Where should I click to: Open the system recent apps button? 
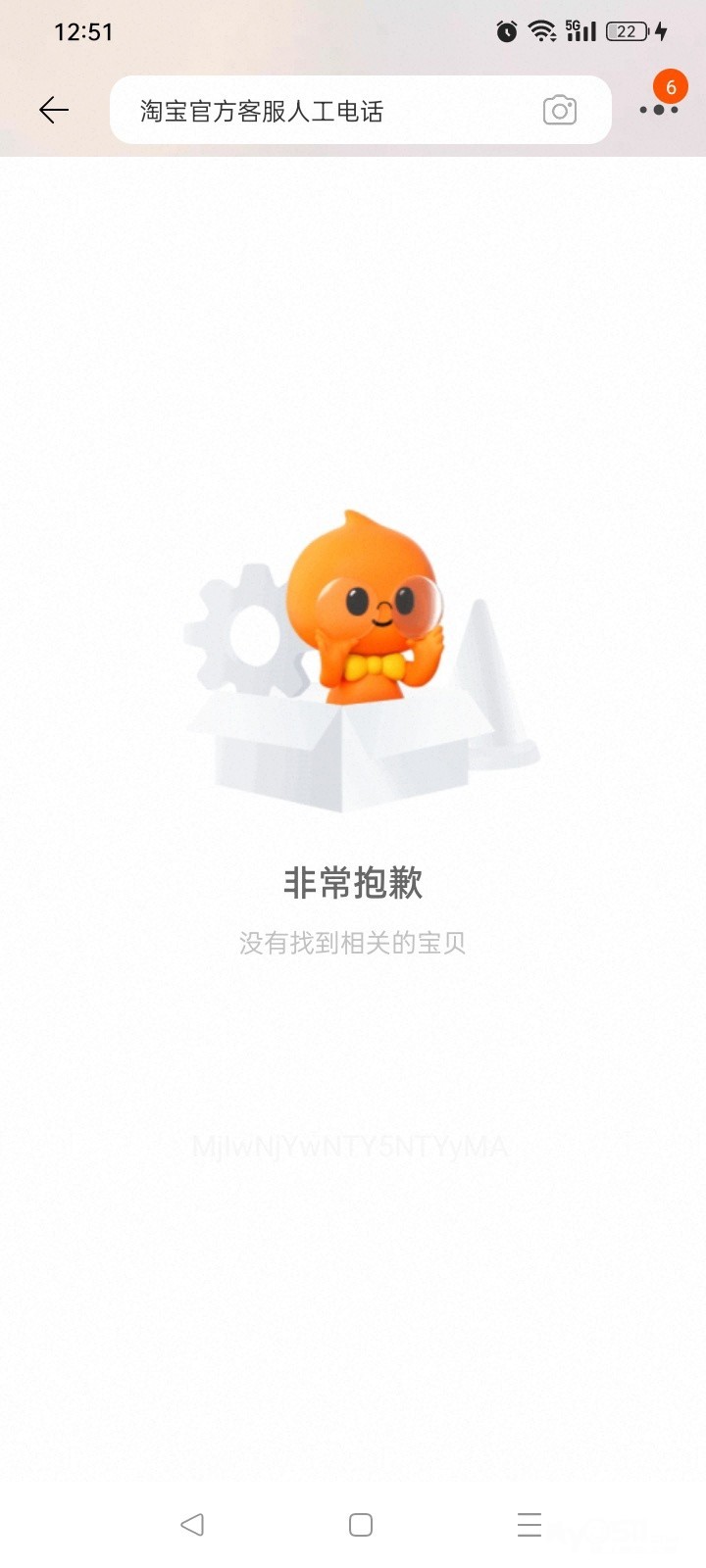pyautogui.click(x=529, y=1524)
